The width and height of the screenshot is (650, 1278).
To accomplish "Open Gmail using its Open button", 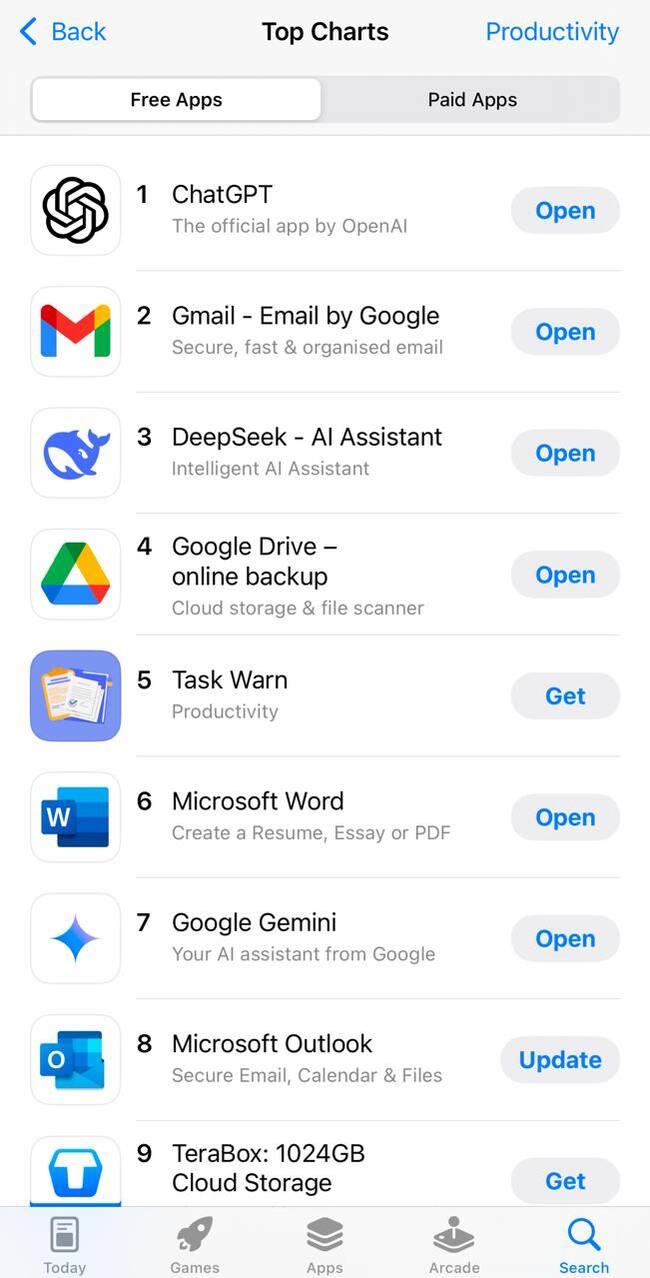I will pos(565,332).
